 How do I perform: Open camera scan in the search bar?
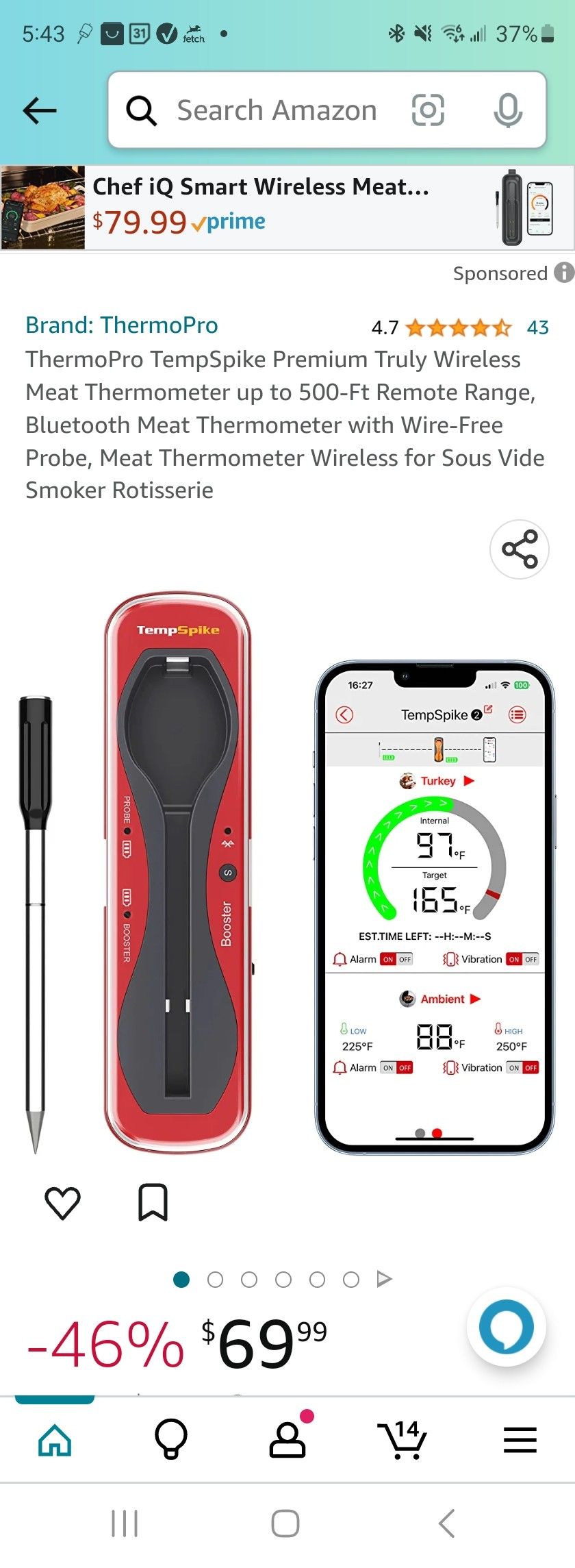(x=428, y=110)
